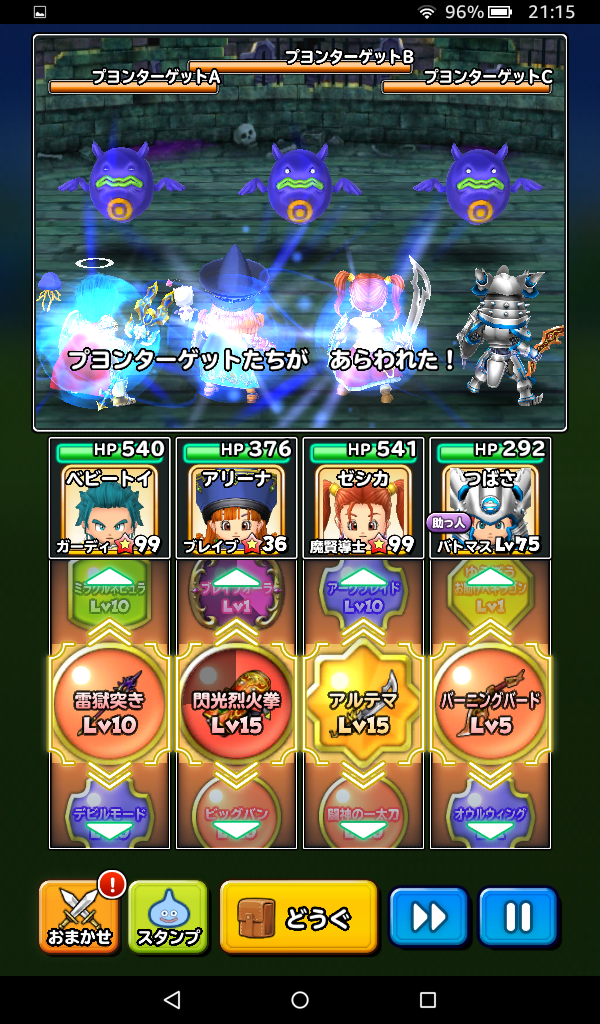Screen dimensions: 600x1024
Task: Choose the ビッグバン skill below 閃光烈火拳
Action: (237, 816)
